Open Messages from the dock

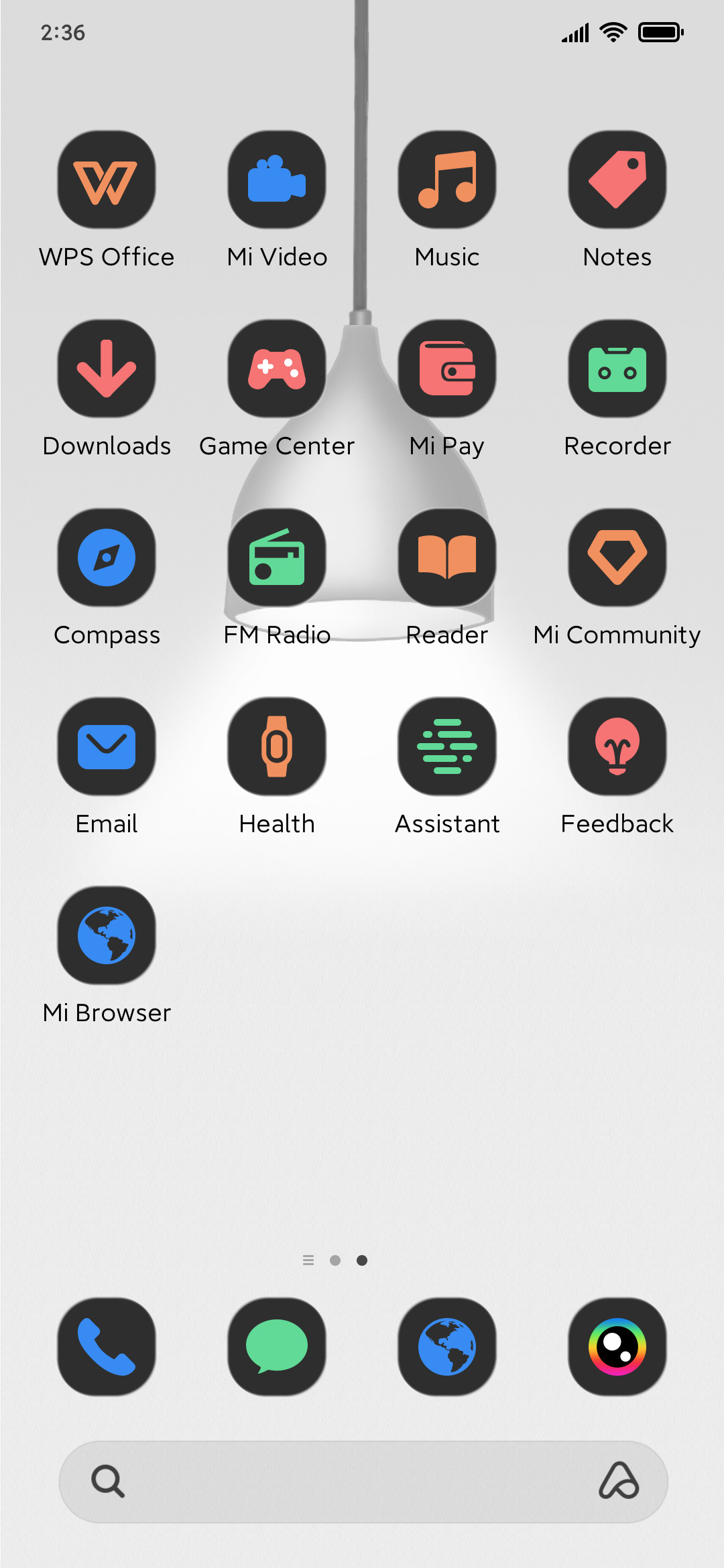tap(277, 1347)
